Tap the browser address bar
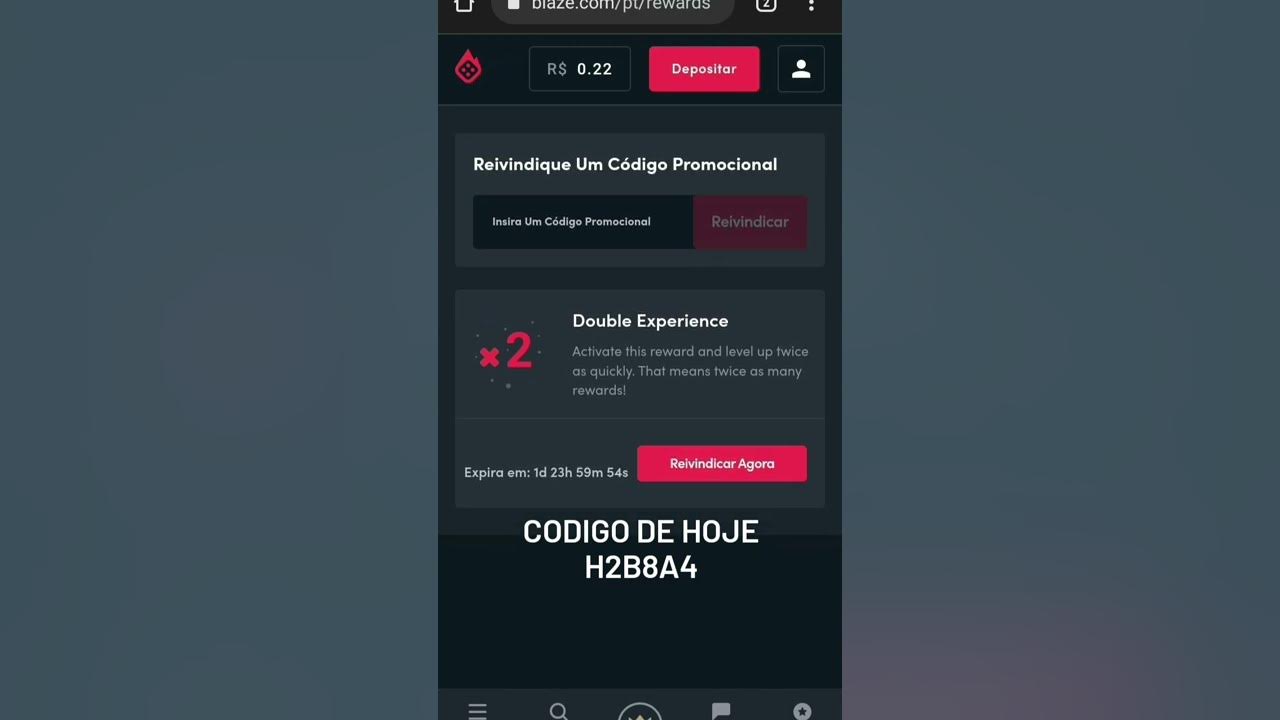 coord(620,6)
